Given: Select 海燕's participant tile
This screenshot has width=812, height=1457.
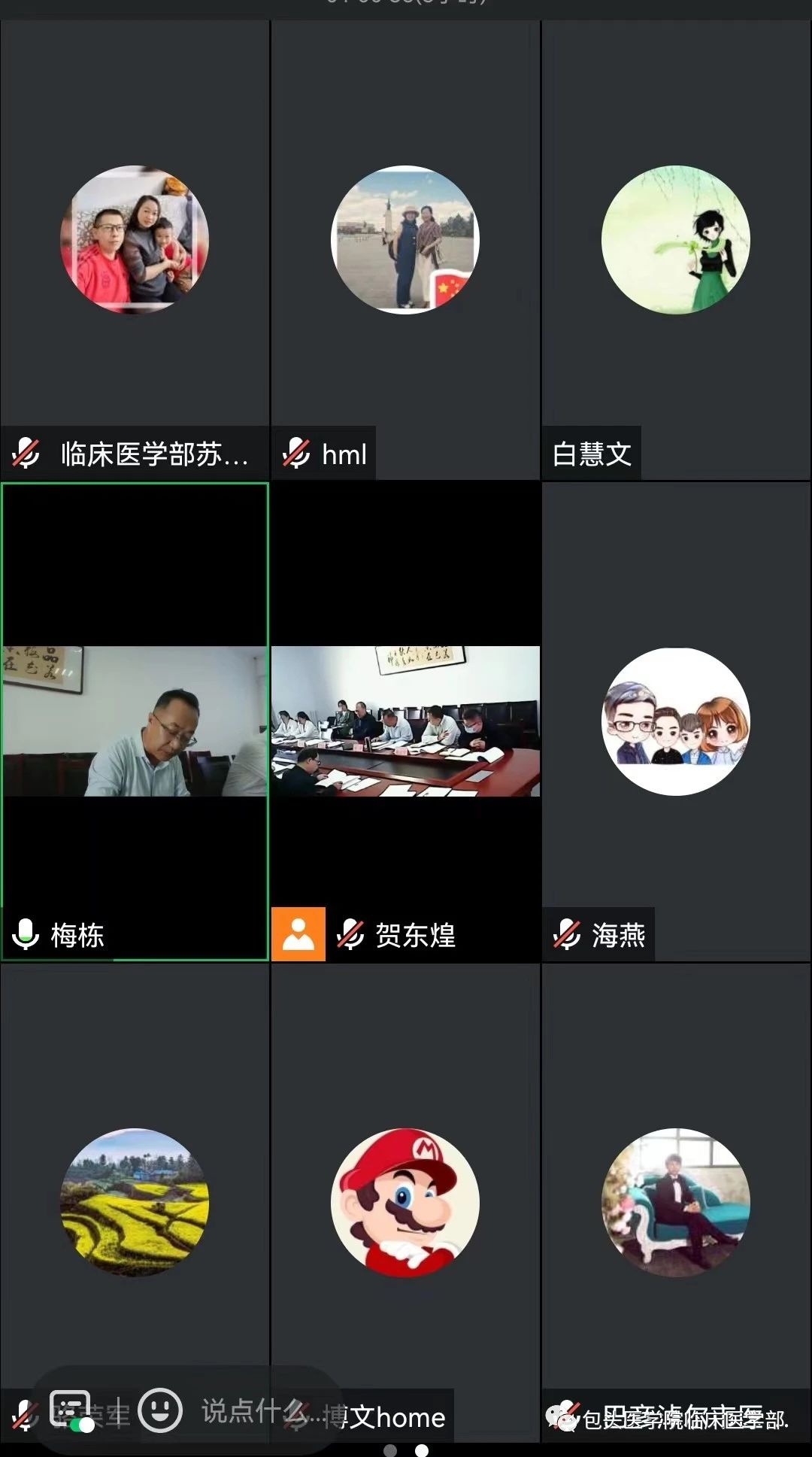Looking at the screenshot, I should (676, 721).
